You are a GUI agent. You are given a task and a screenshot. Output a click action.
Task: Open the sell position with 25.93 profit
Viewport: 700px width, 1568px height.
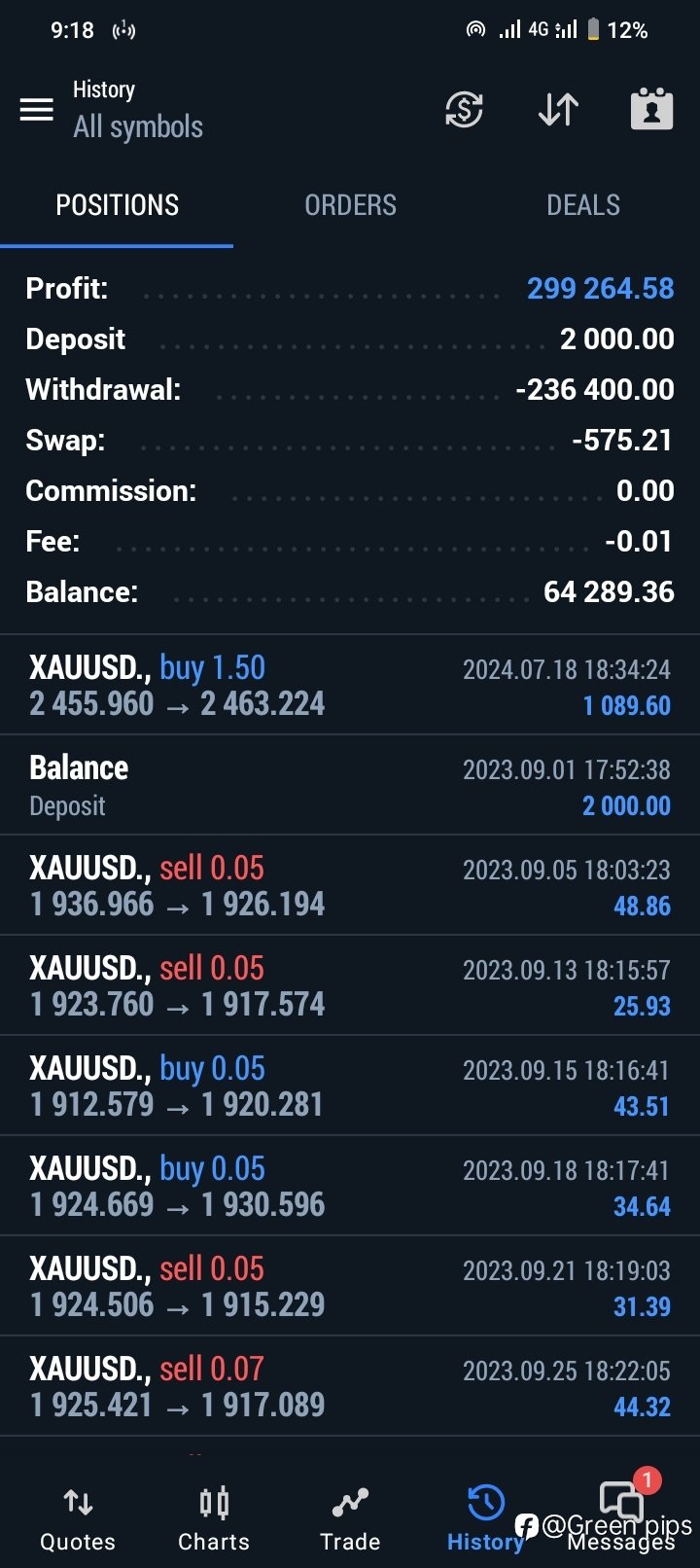pos(350,985)
